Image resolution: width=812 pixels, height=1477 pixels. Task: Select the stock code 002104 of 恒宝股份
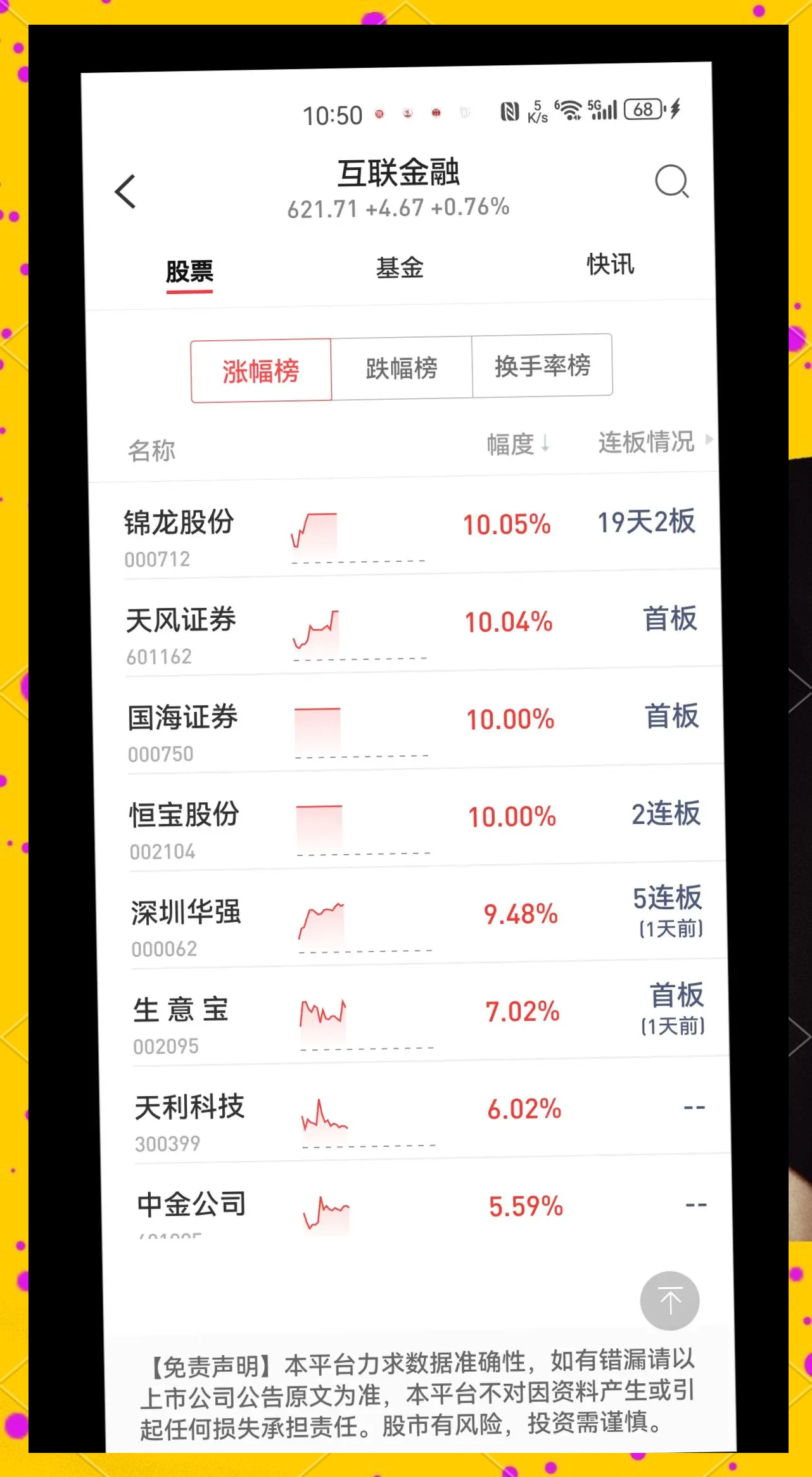point(163,852)
